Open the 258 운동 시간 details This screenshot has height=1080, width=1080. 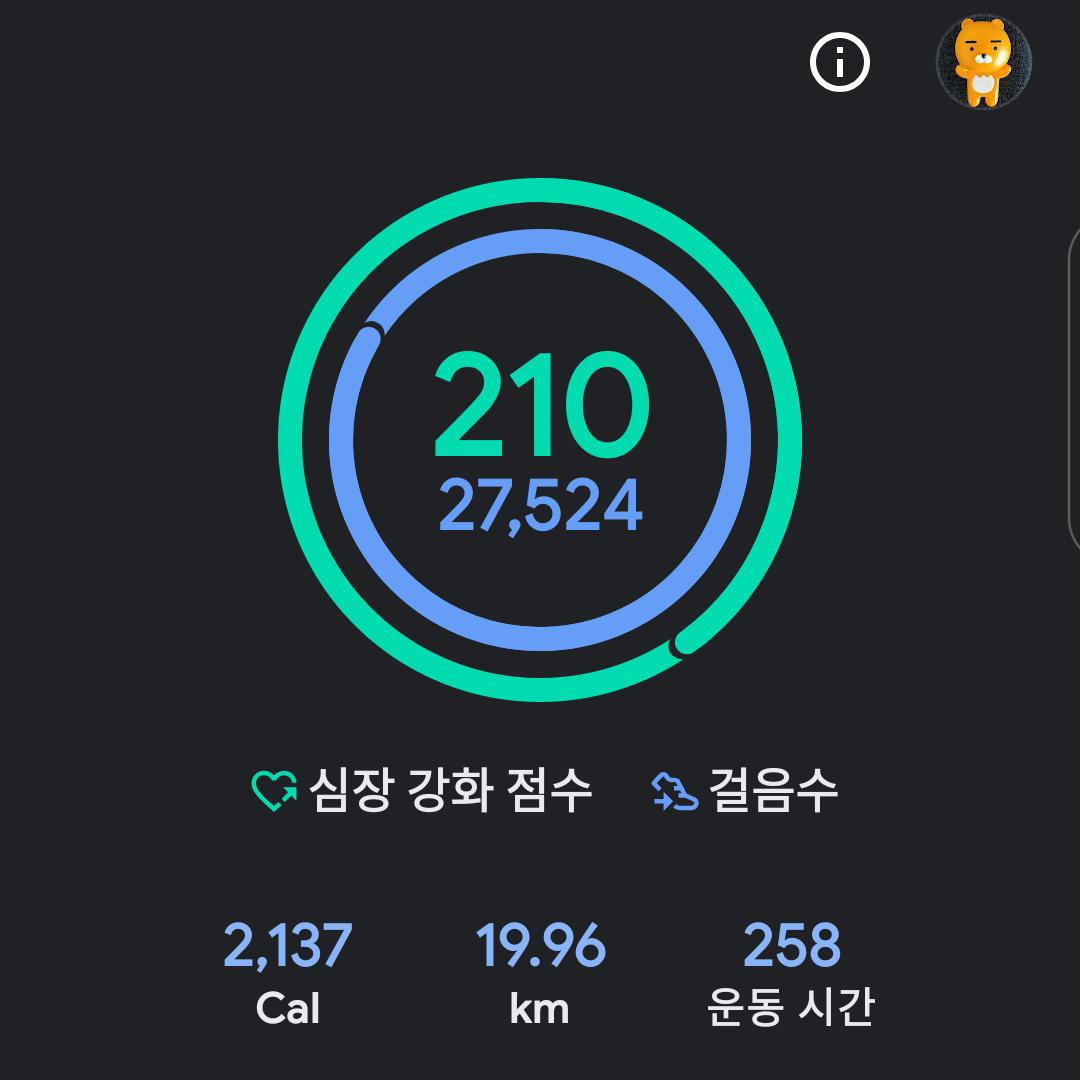coord(791,973)
